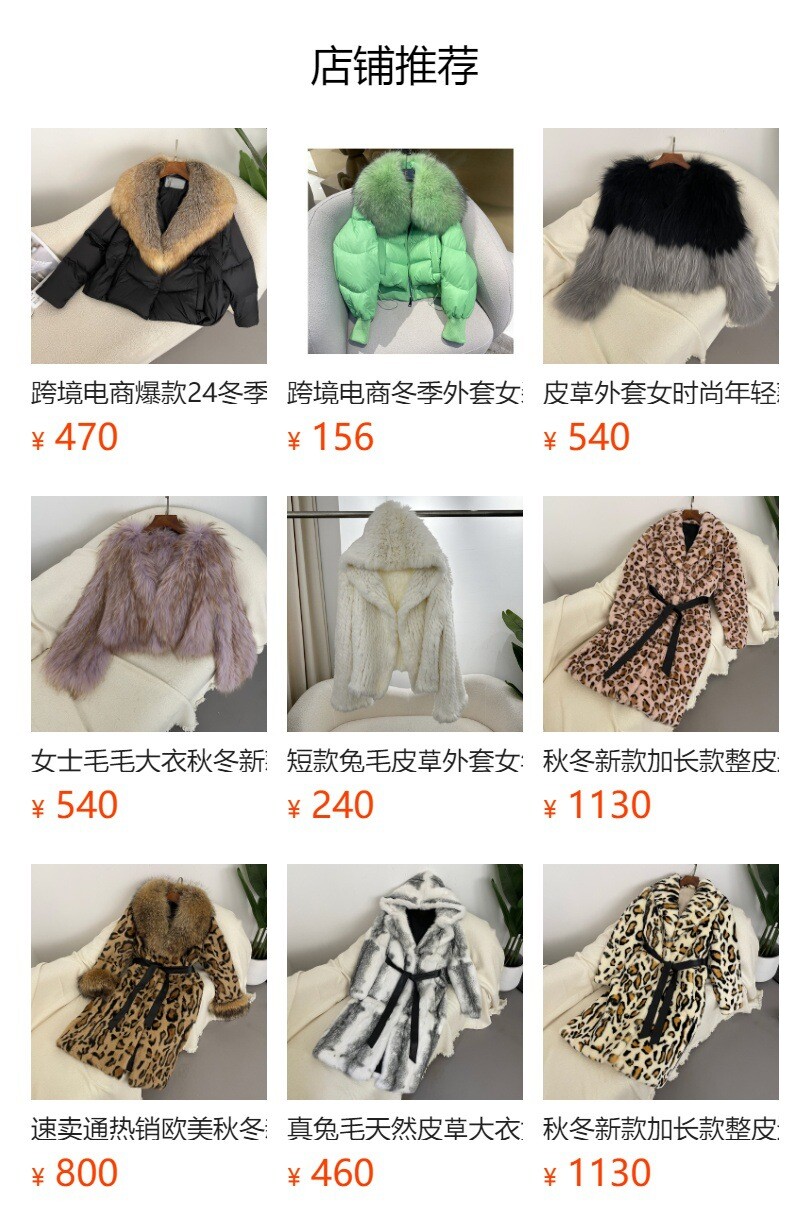Select the purple fluffy coat priced ¥540
Screen dimensions: 790x1232
point(148,614)
